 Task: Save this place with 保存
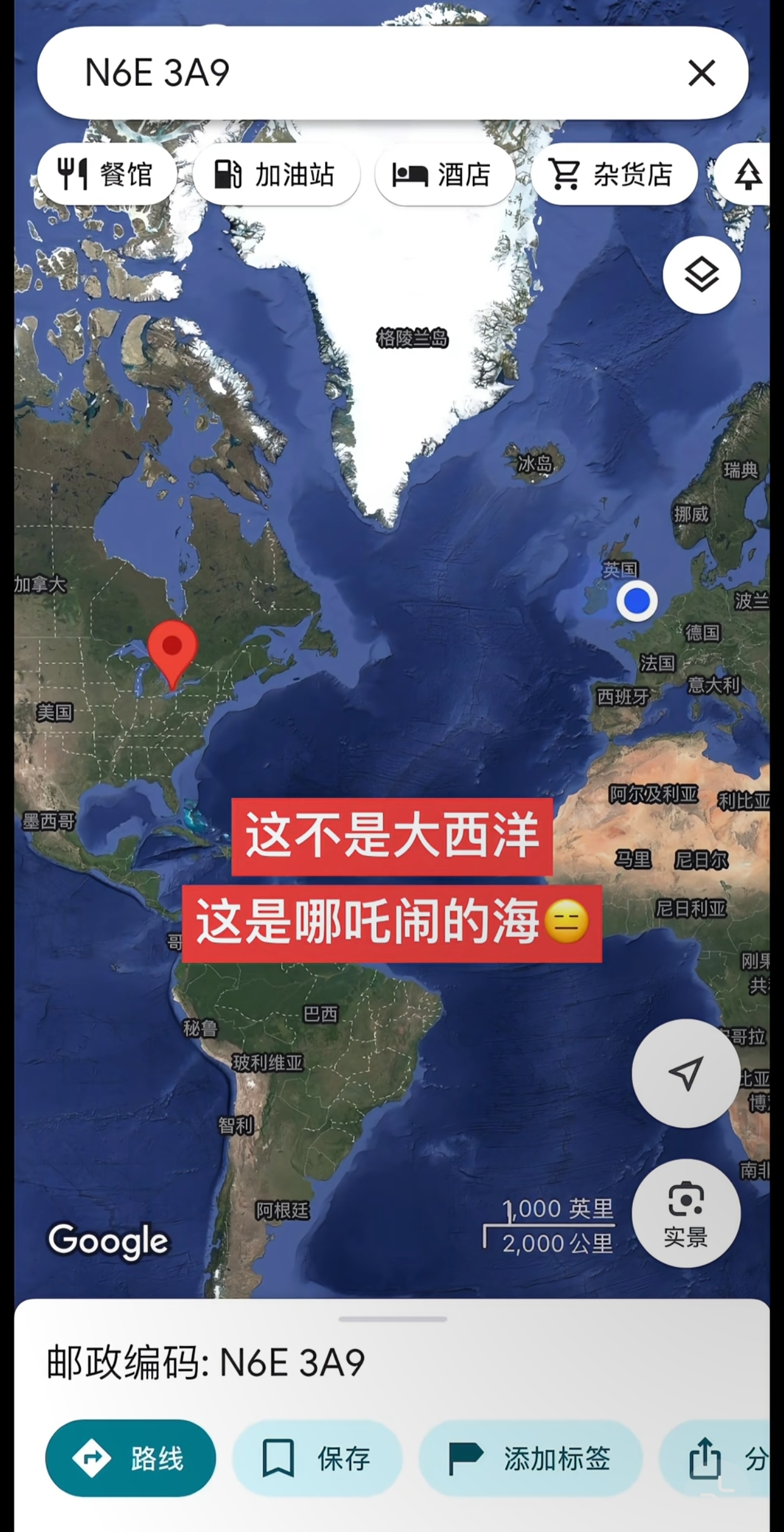[317, 1458]
